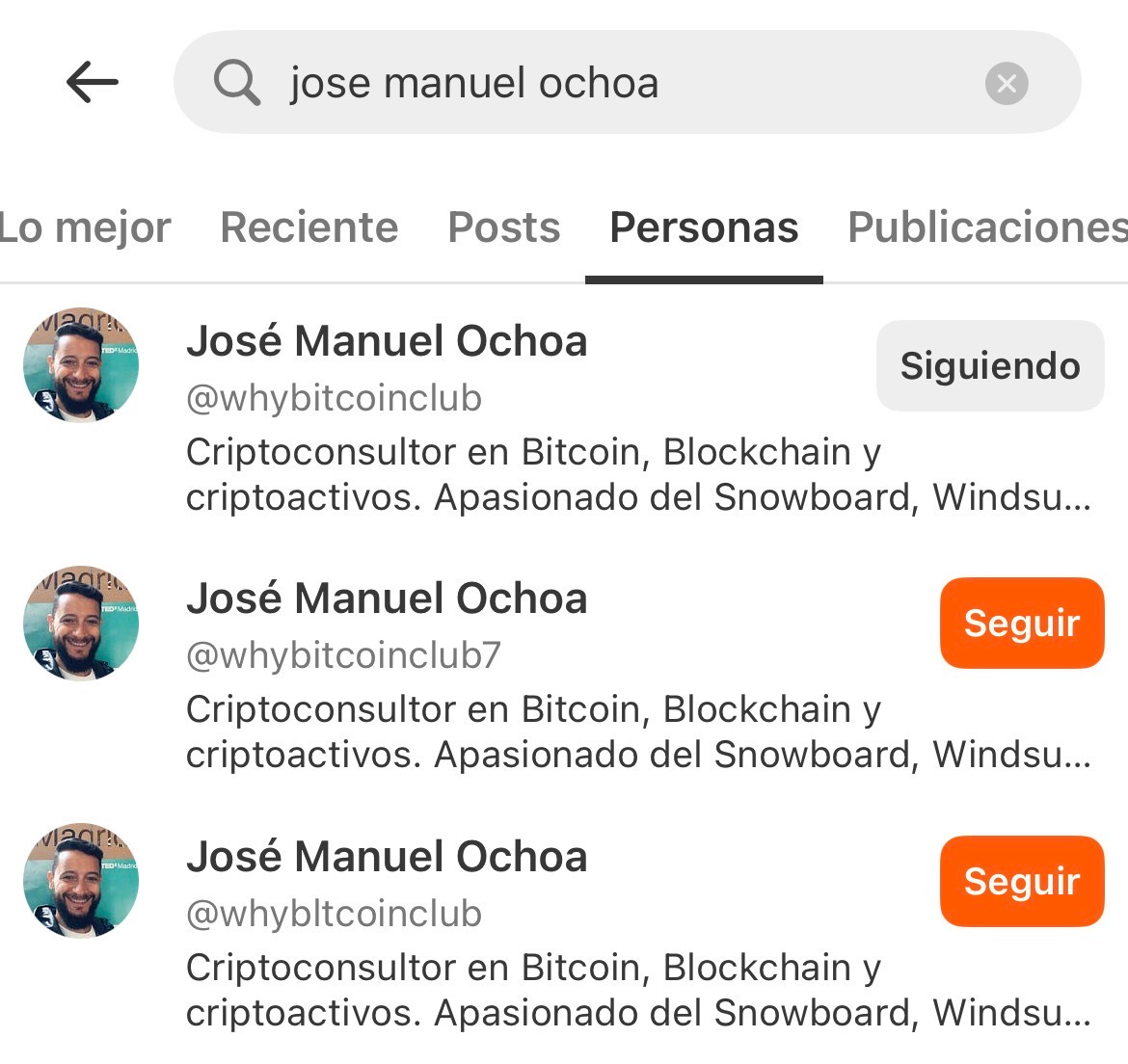Switch to the Lo mejor tab

[x=85, y=228]
